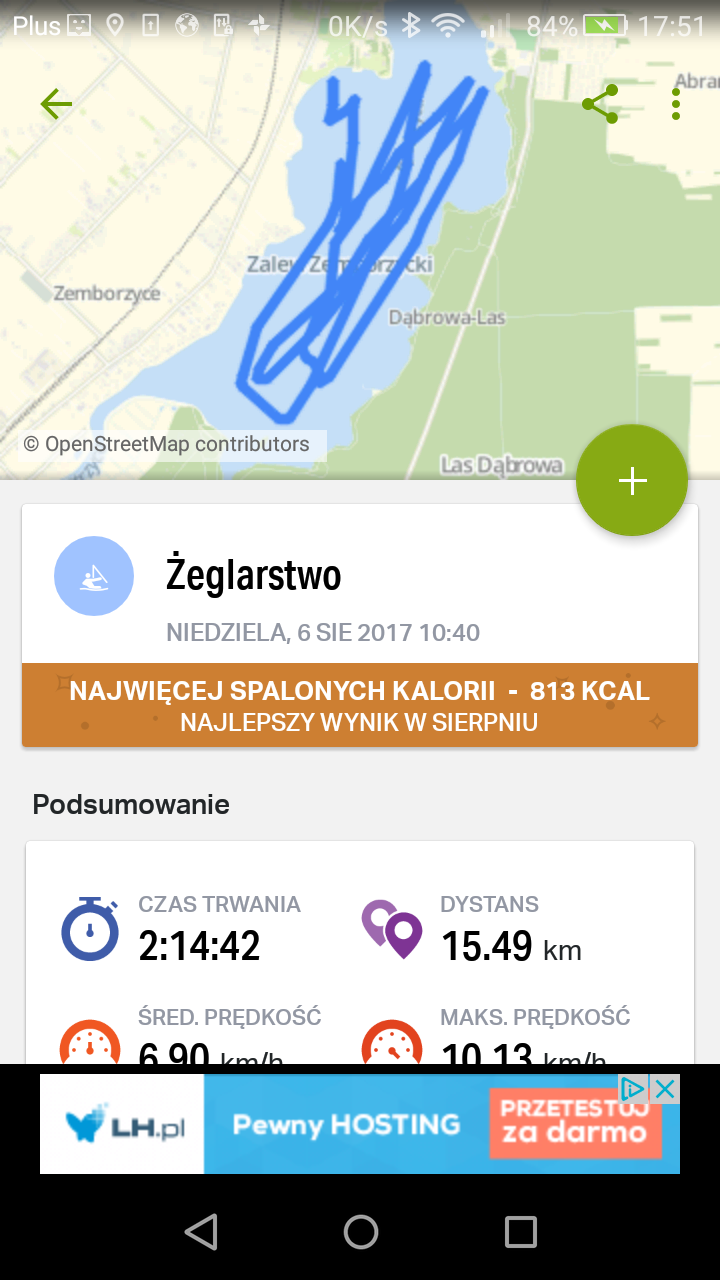Viewport: 720px width, 1280px height.
Task: Open the three-dot overflow menu
Action: click(x=676, y=104)
